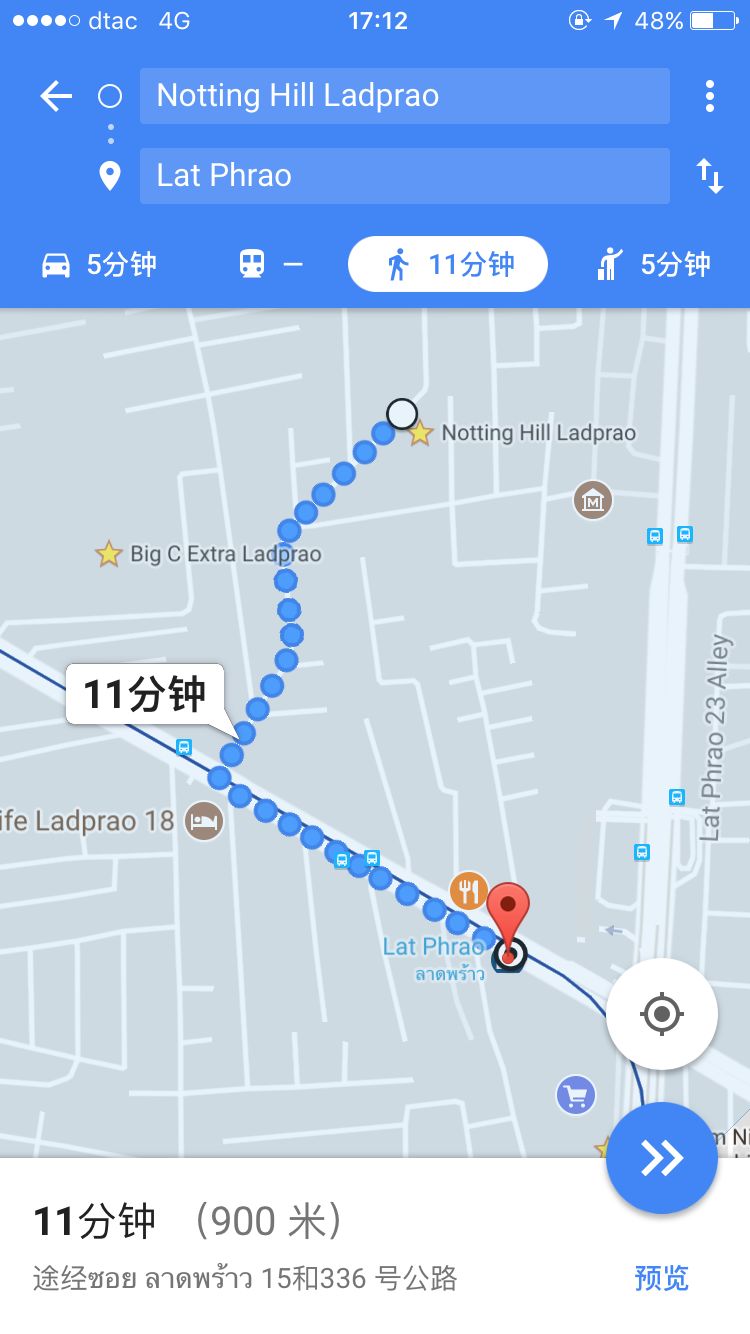Screen dimensions: 750x1334
Task: Switch to driving directions tab
Action: 98,265
